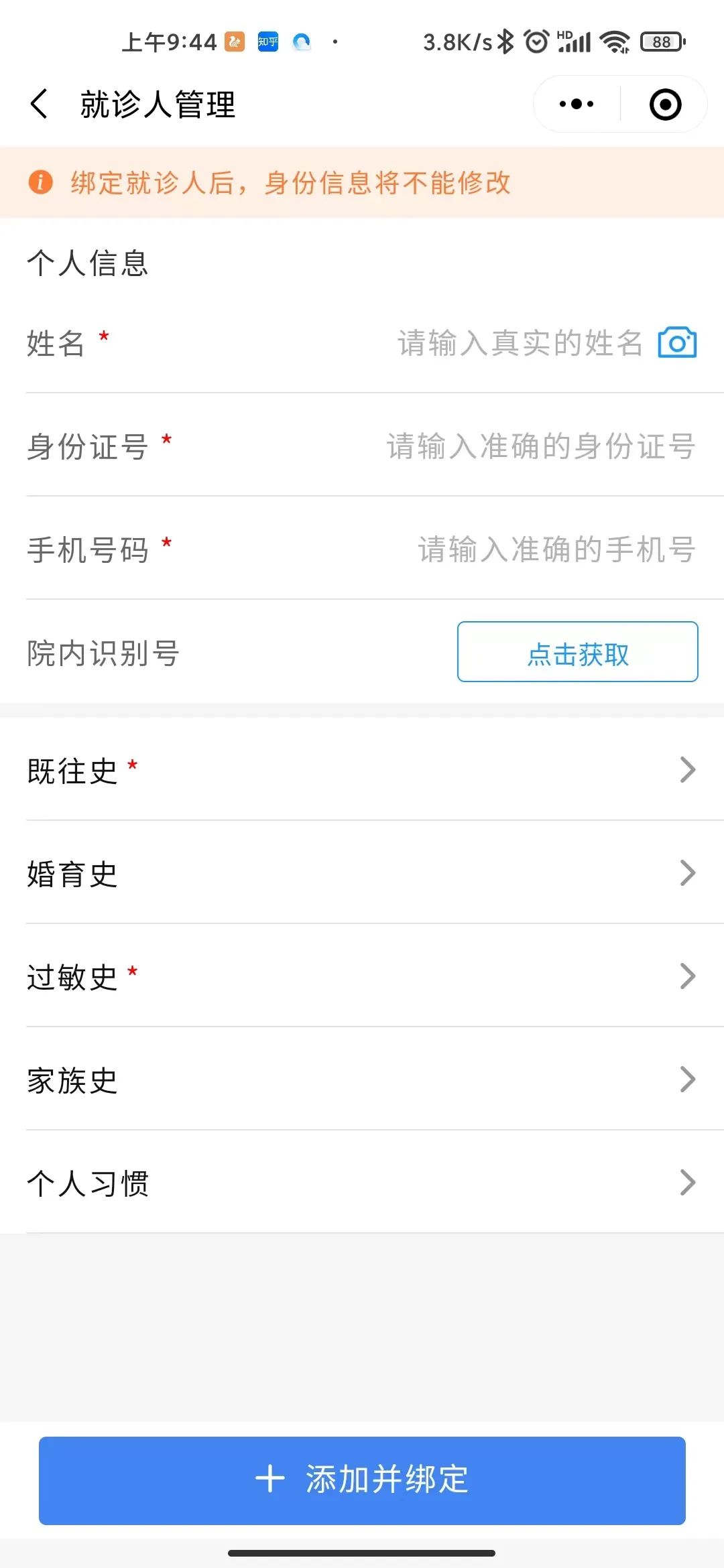Viewport: 724px width, 1568px height.
Task: Open the 过敏史 row
Action: pos(362,976)
